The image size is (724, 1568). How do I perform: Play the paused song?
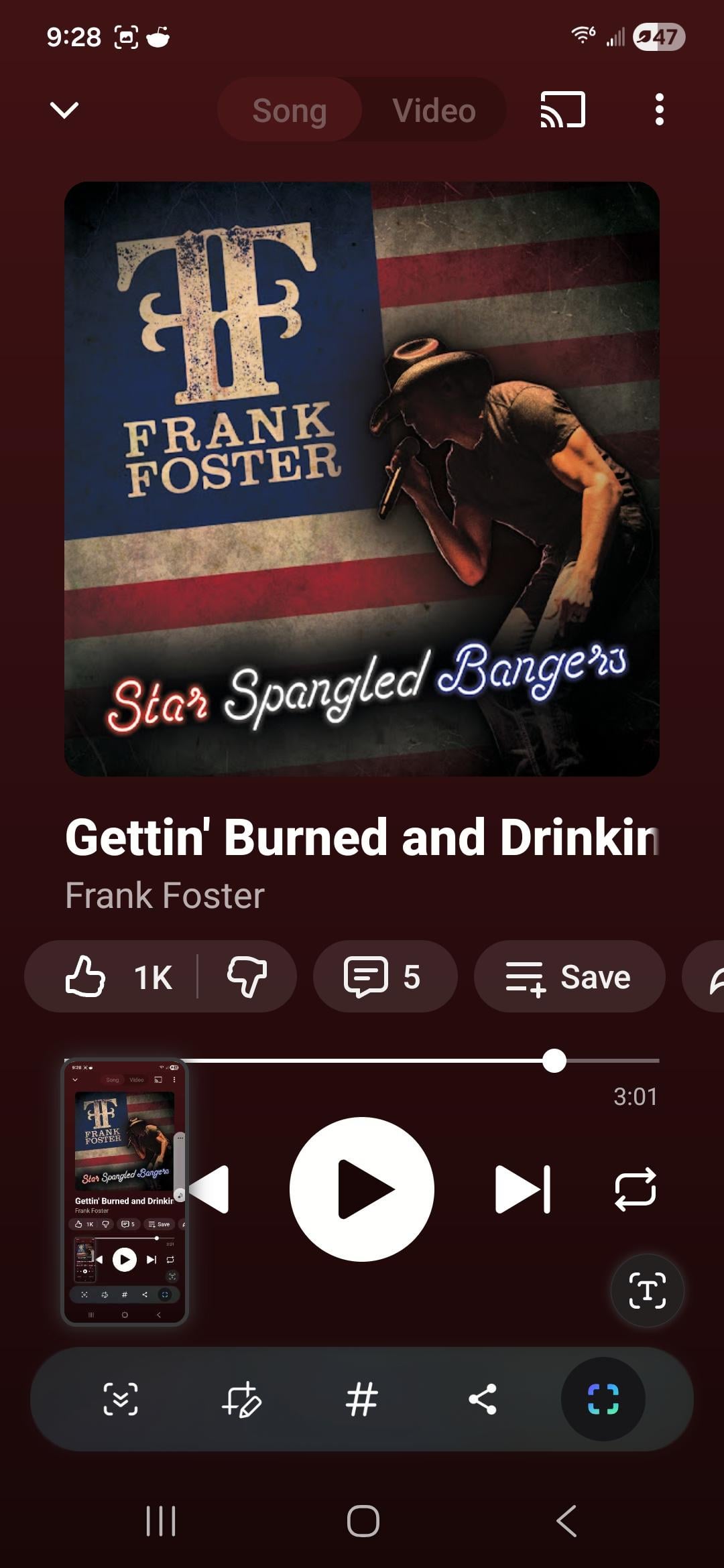362,1189
